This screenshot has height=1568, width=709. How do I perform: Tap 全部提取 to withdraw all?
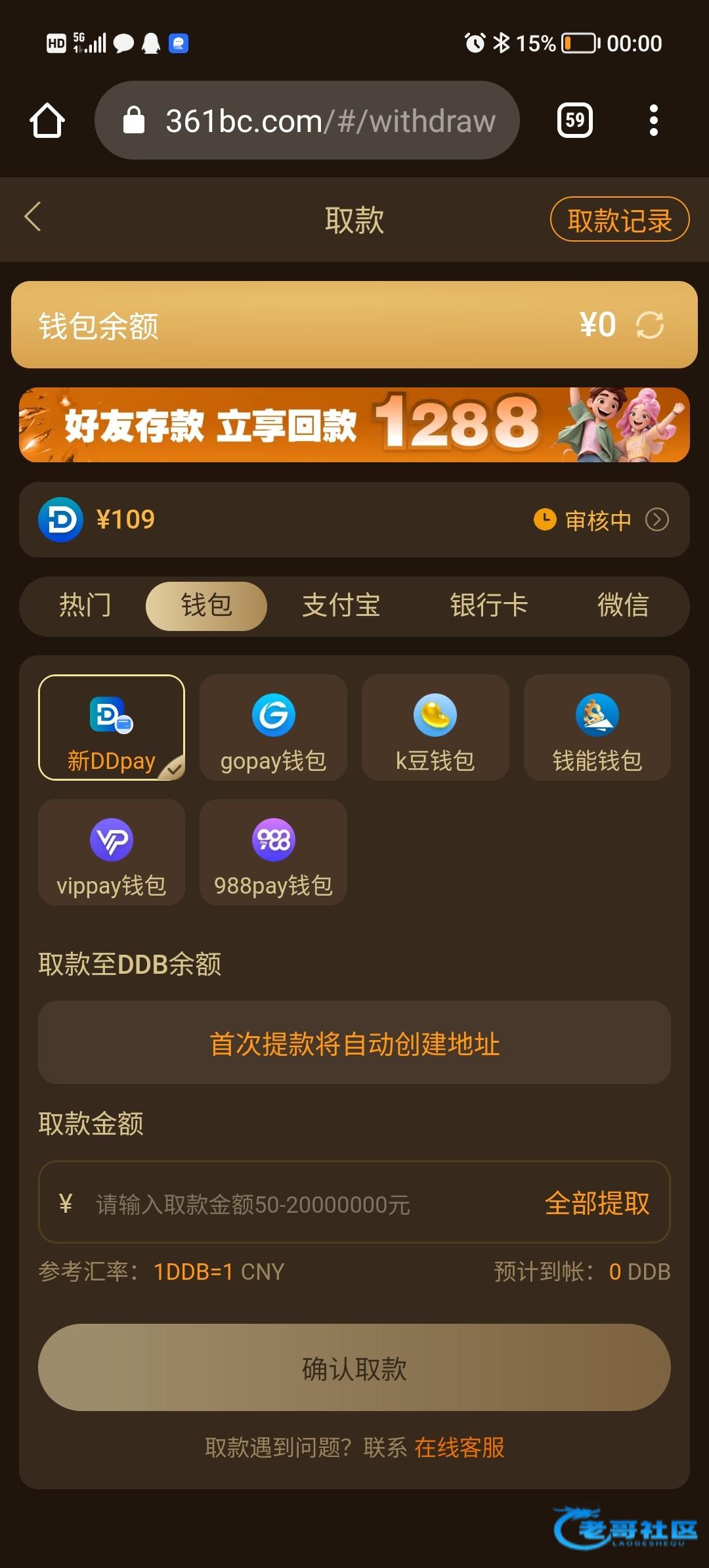click(x=597, y=1204)
